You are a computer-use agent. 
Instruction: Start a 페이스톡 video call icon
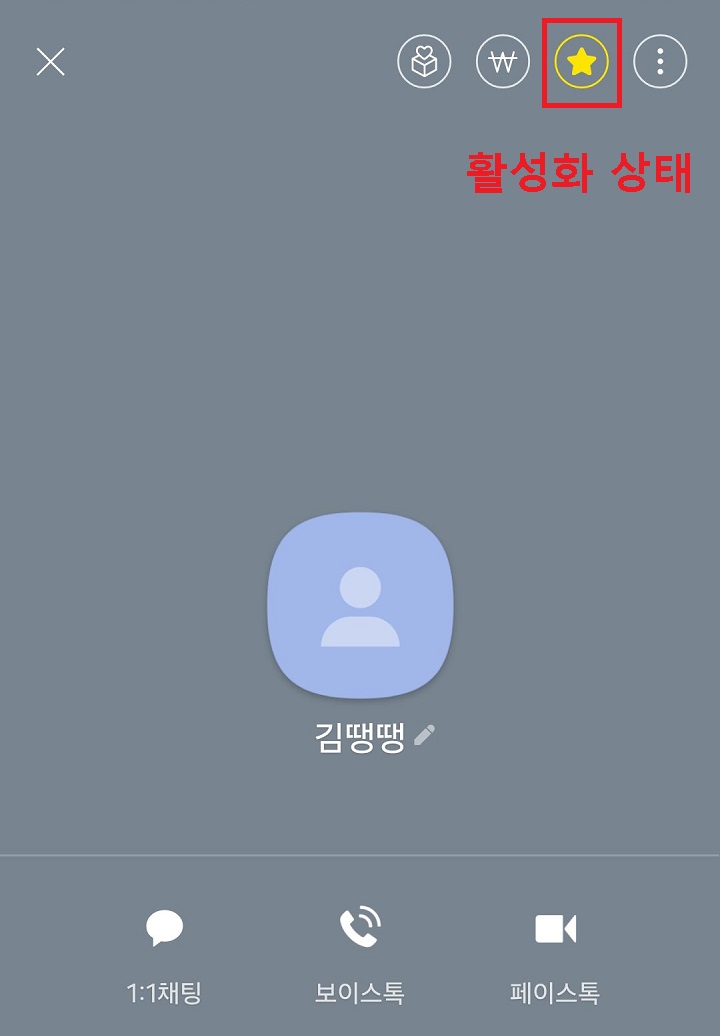(x=556, y=928)
